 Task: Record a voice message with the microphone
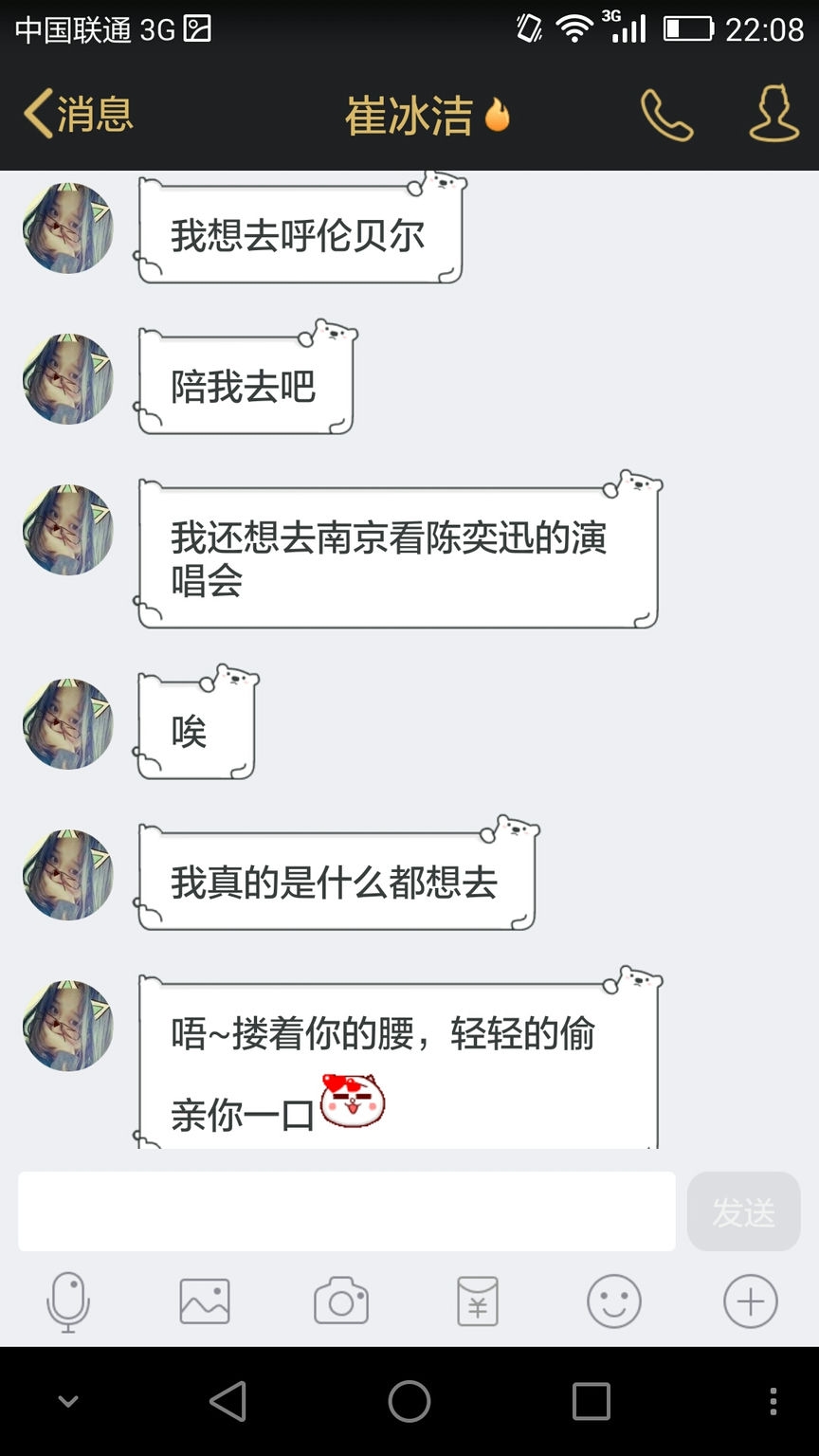tap(68, 1301)
